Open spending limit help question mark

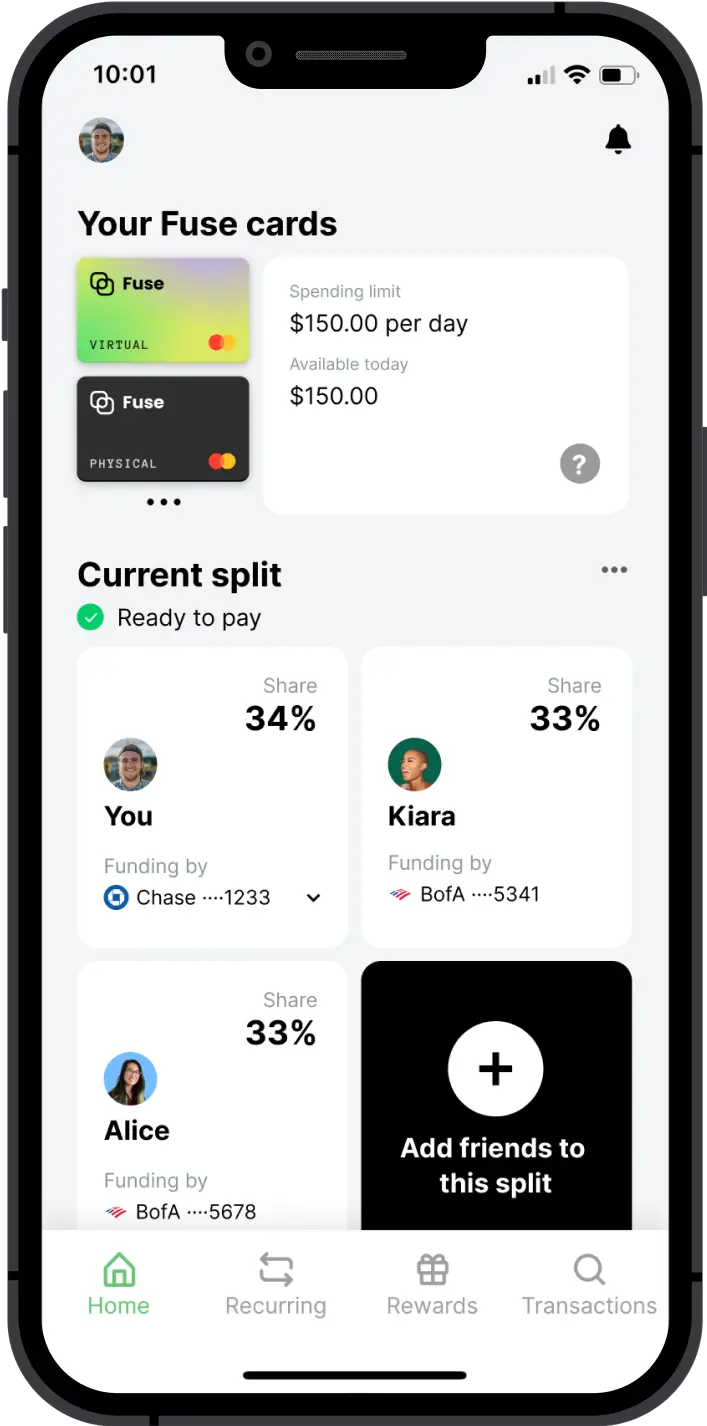(x=580, y=464)
